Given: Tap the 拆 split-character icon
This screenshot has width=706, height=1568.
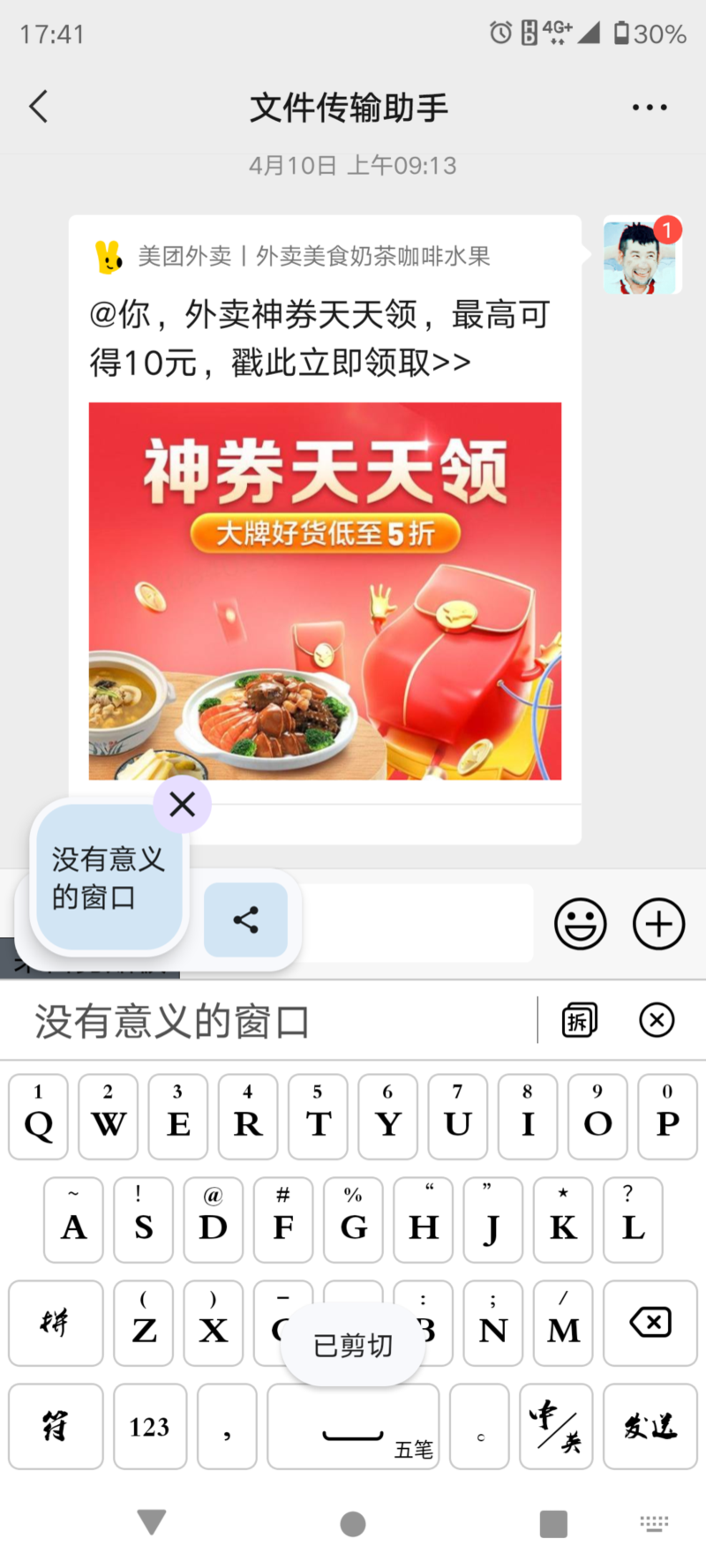Looking at the screenshot, I should (x=579, y=1020).
